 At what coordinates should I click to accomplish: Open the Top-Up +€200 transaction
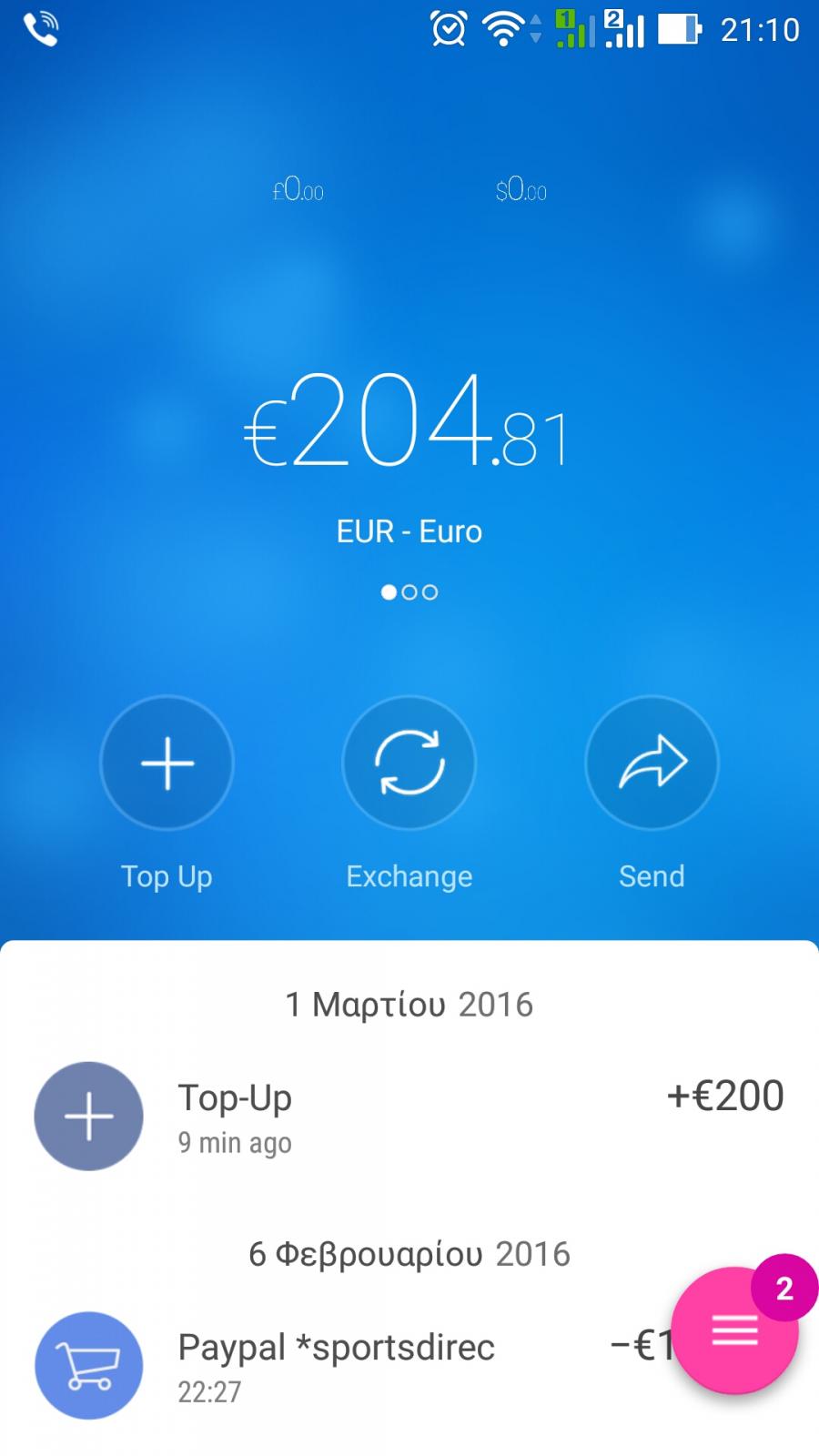click(x=409, y=1117)
